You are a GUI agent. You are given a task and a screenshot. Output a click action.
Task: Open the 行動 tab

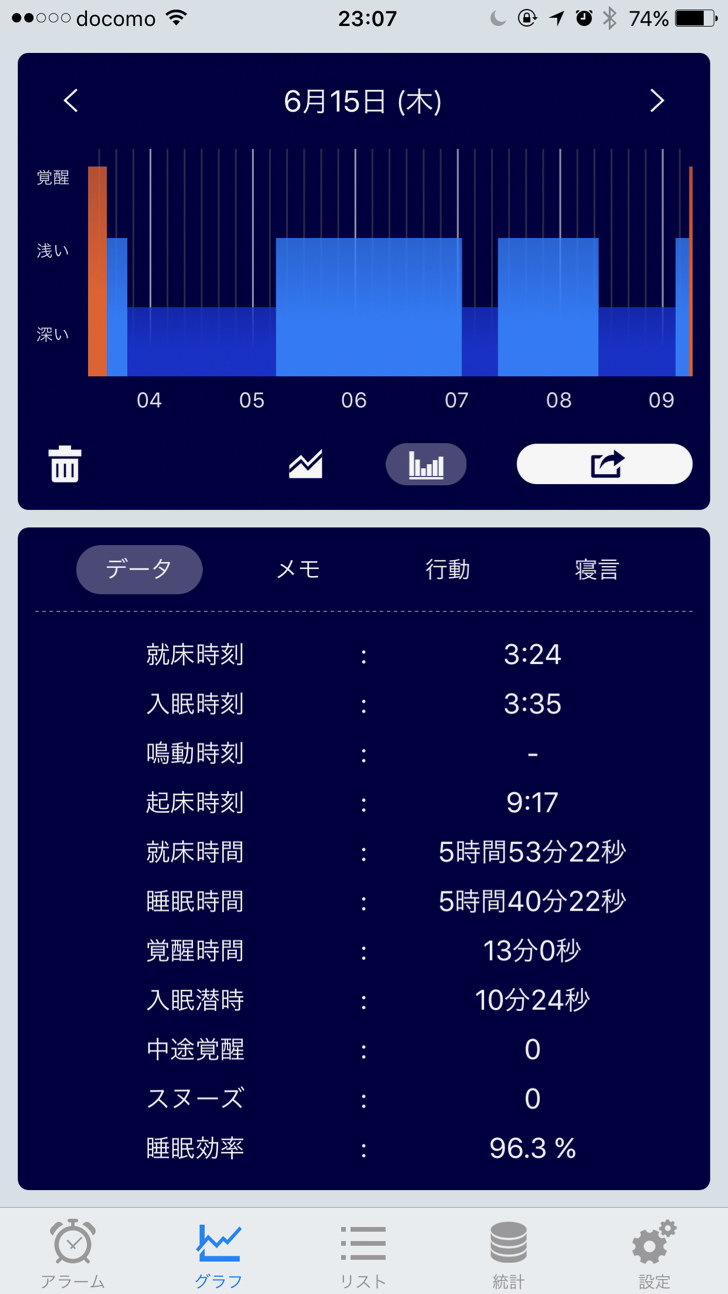(x=447, y=569)
